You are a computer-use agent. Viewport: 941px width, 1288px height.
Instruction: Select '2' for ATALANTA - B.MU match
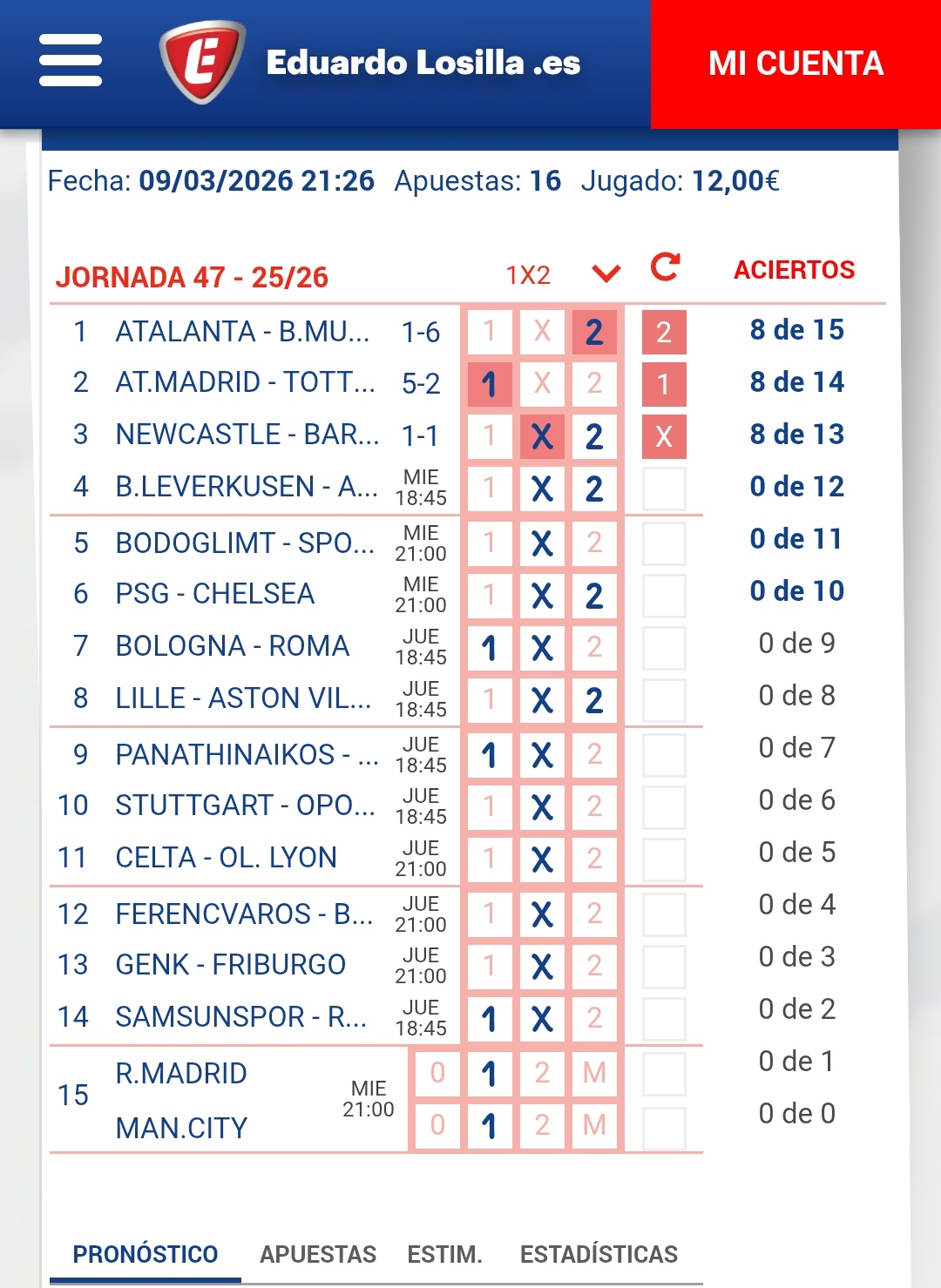point(594,331)
